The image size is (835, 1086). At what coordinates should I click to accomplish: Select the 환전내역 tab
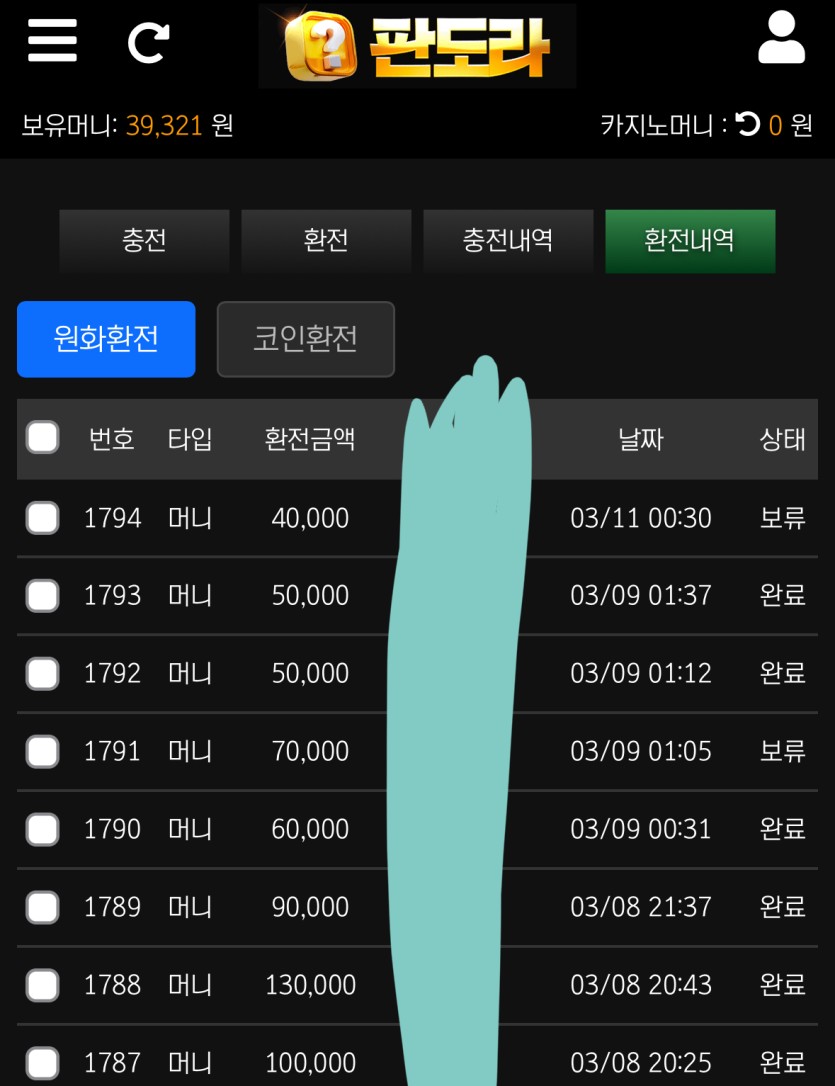690,241
